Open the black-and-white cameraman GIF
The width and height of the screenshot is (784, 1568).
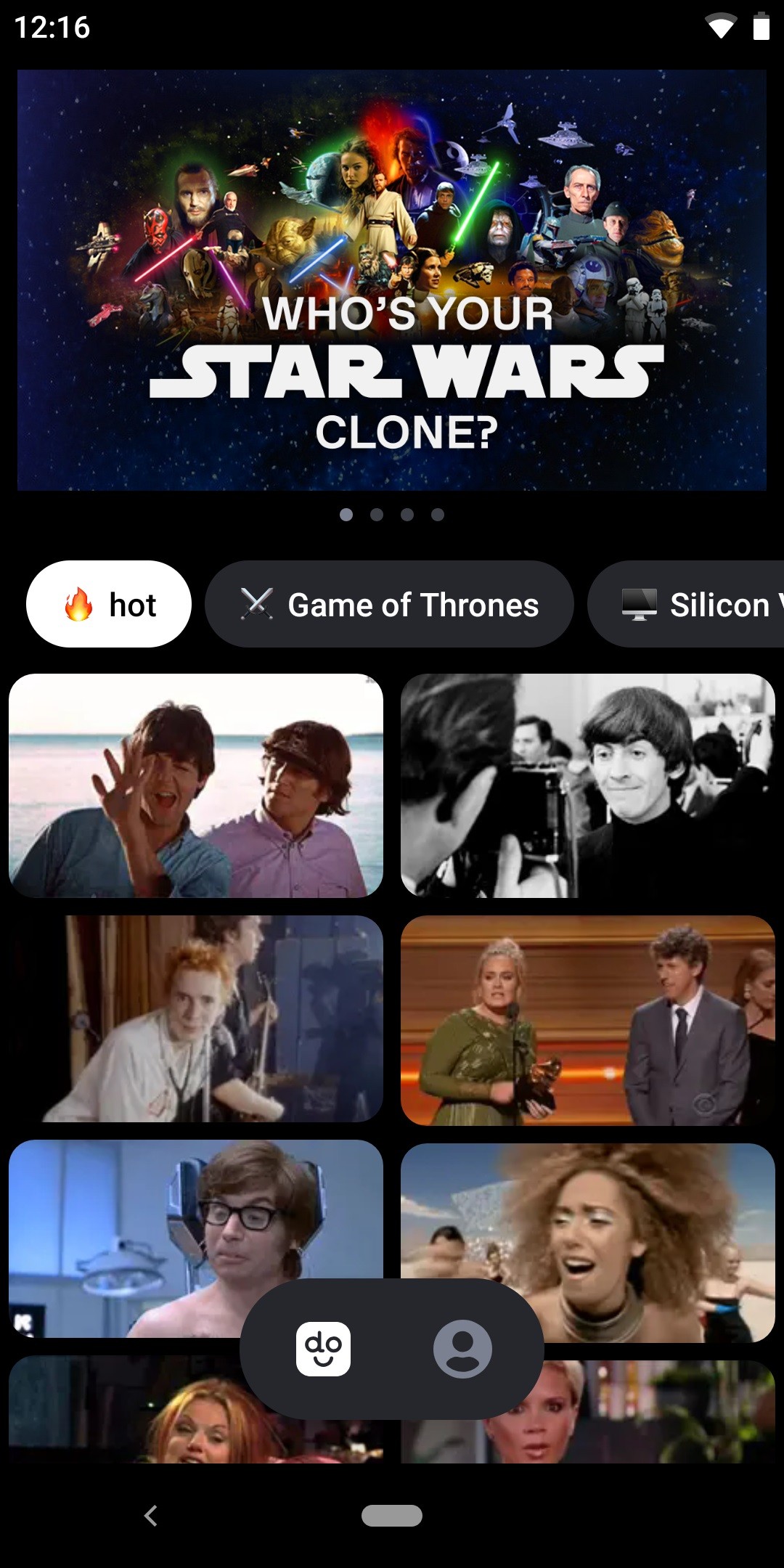[x=588, y=785]
